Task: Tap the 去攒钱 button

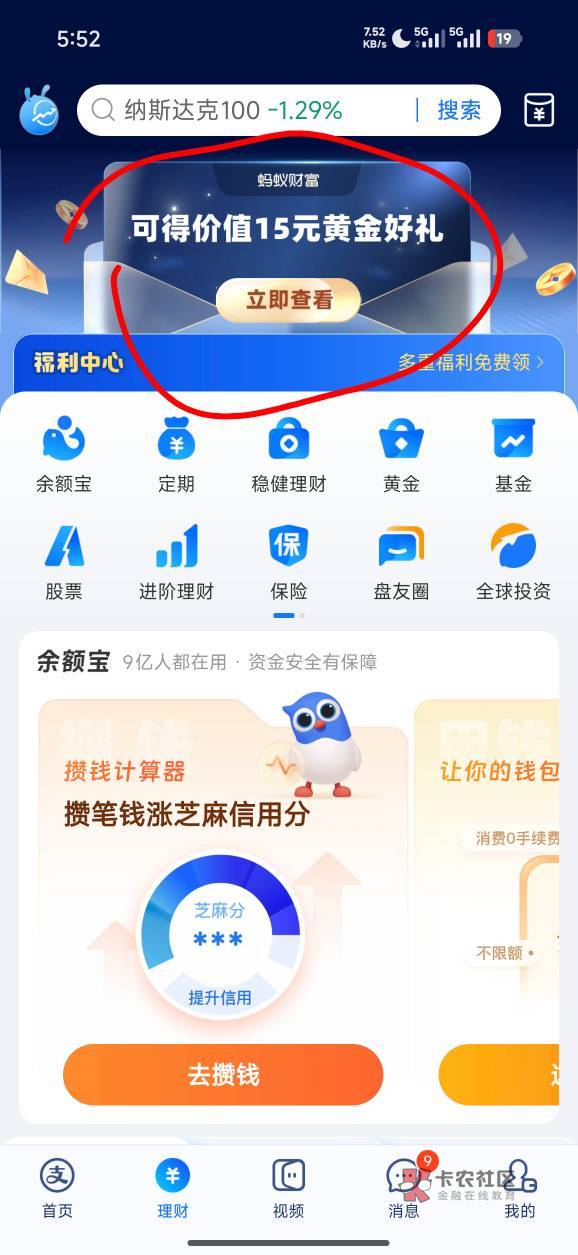Action: pos(223,1075)
